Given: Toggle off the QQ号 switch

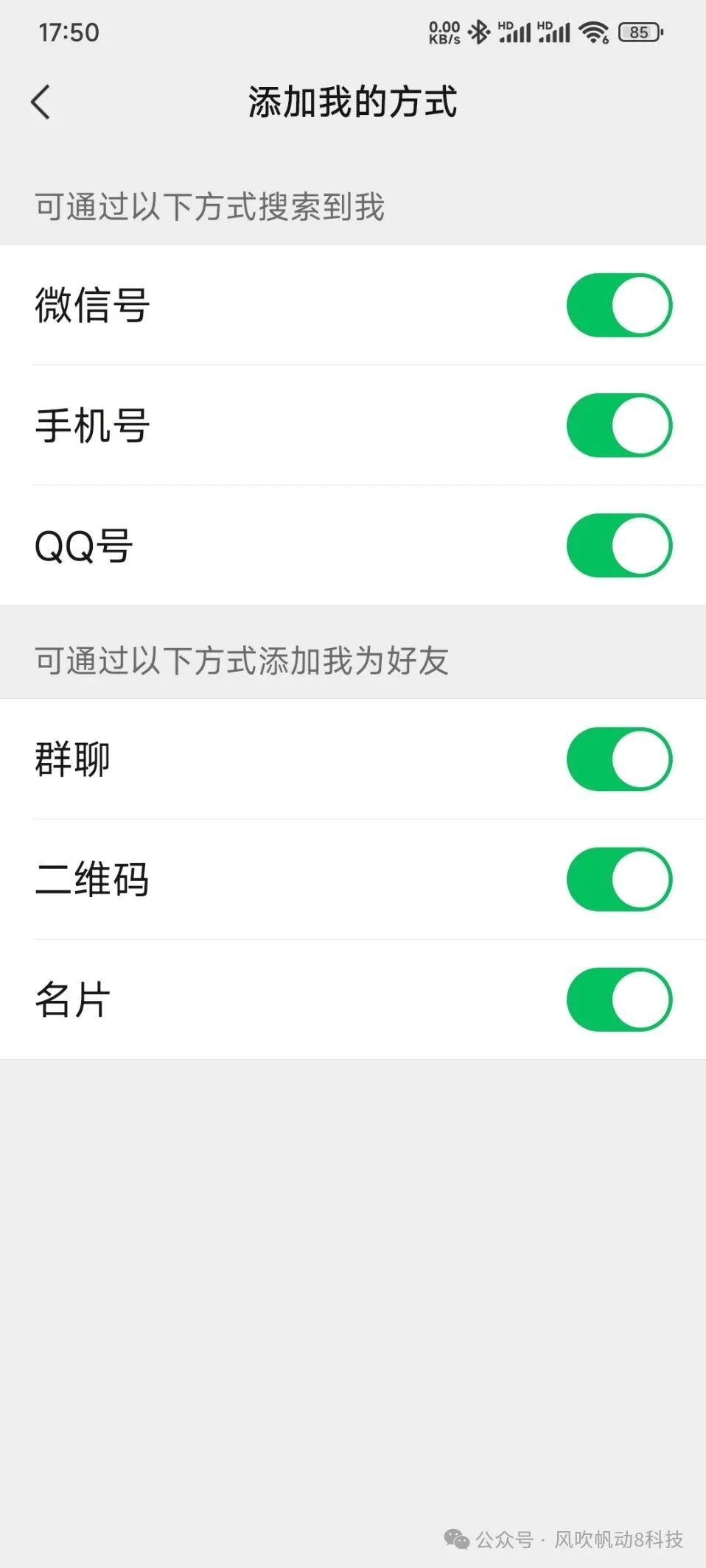Looking at the screenshot, I should 619,545.
